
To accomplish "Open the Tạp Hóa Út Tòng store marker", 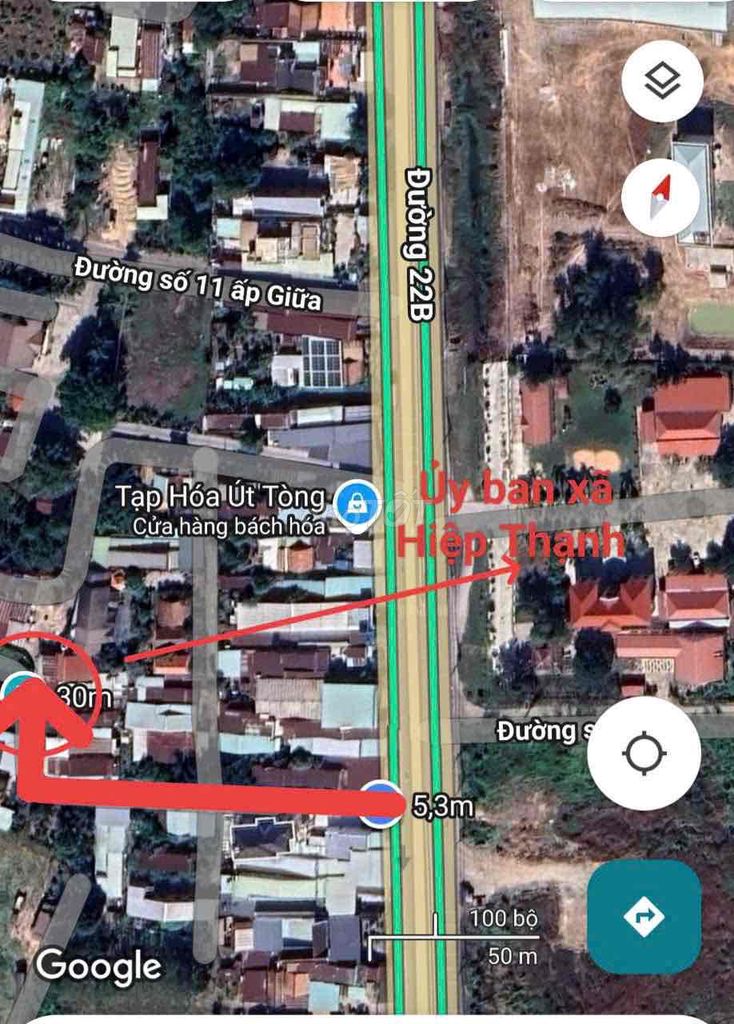I will coord(356,497).
